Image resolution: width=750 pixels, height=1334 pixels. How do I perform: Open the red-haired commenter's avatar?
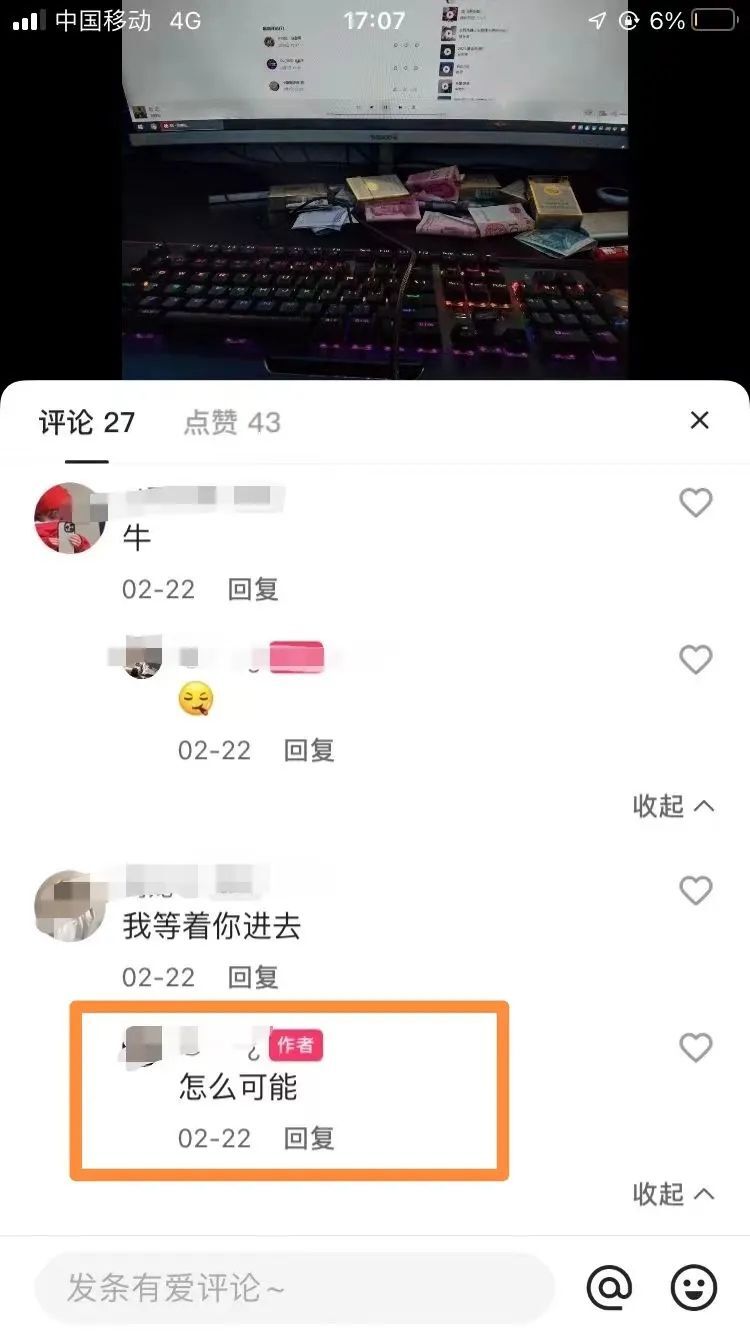click(70, 518)
